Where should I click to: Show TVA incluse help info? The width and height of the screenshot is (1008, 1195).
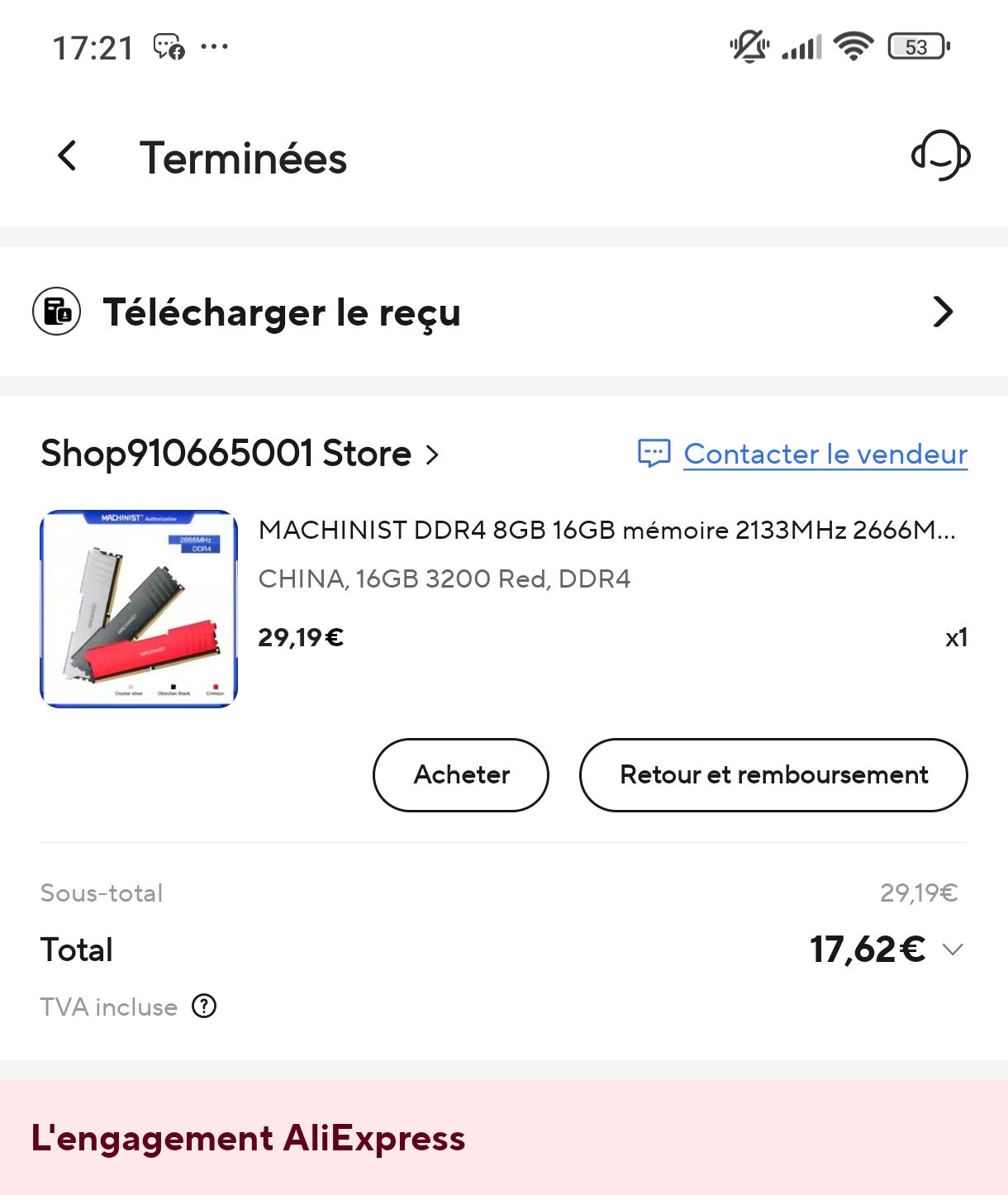(x=204, y=1007)
